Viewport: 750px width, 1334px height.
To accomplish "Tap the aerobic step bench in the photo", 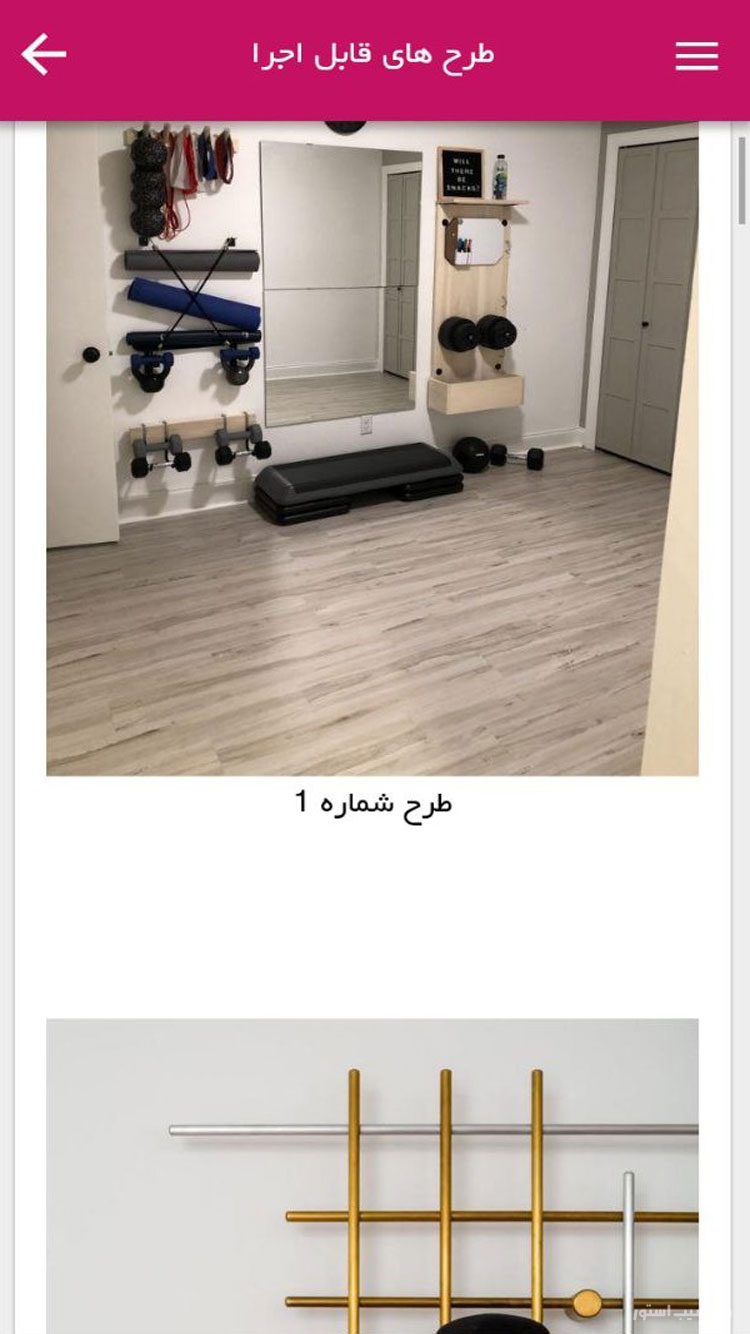I will coord(355,480).
